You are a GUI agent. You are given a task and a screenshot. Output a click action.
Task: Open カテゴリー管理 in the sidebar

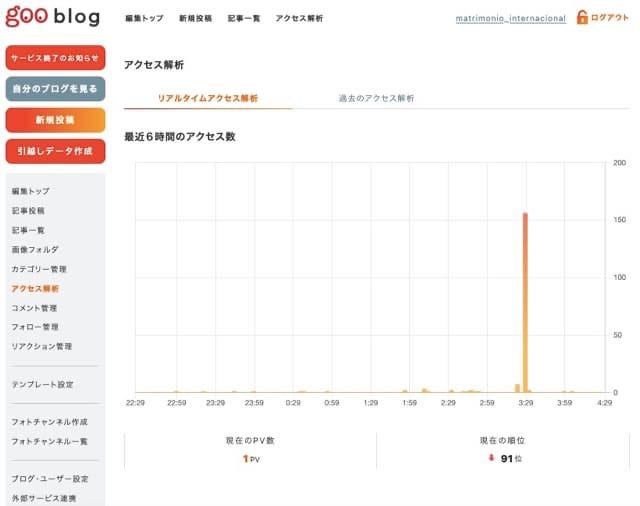pos(39,269)
